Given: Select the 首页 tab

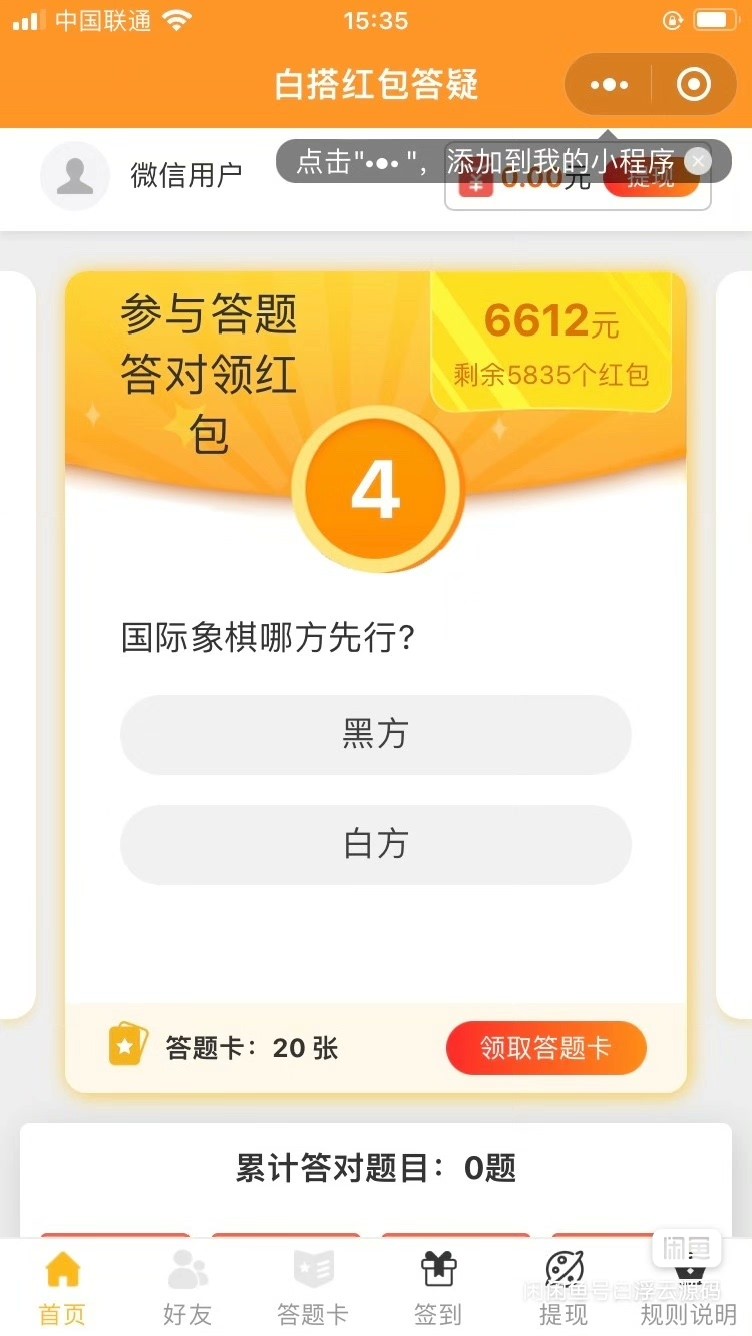Looking at the screenshot, I should 63,1288.
